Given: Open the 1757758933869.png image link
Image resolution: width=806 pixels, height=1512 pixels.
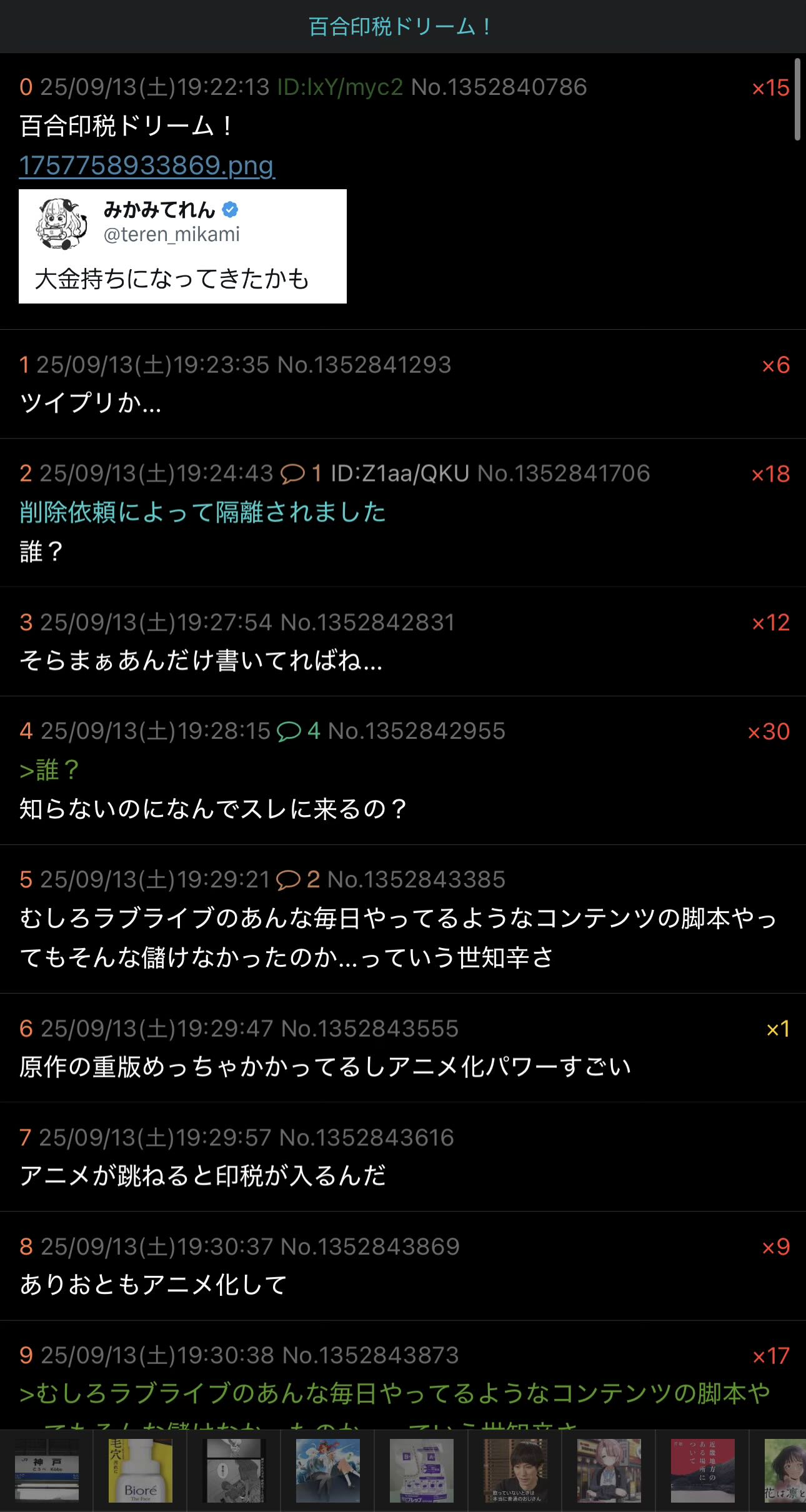Looking at the screenshot, I should coord(147,166).
